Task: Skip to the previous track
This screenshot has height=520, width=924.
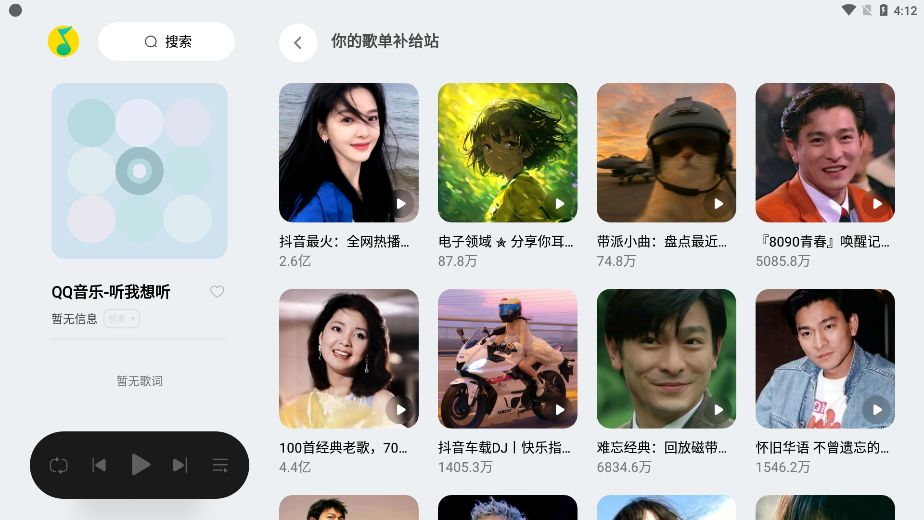Action: click(99, 465)
